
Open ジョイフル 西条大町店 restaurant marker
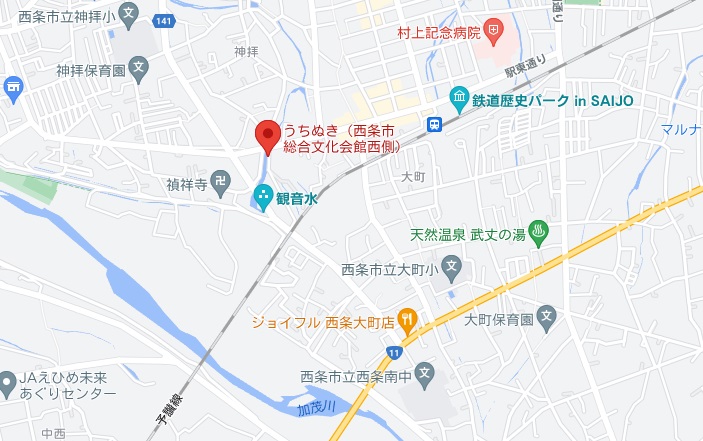pyautogui.click(x=407, y=320)
